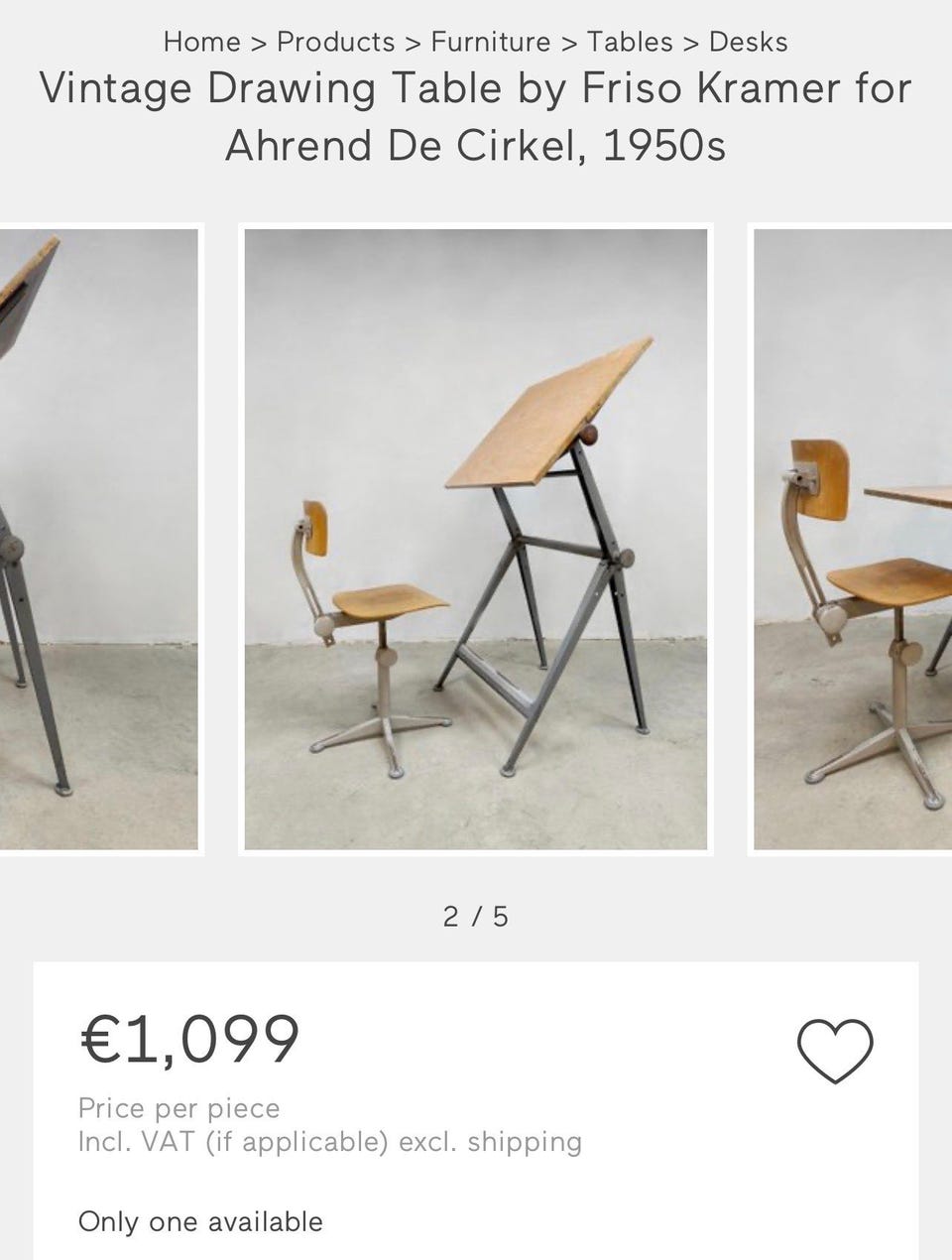Image resolution: width=952 pixels, height=1260 pixels.
Task: Click the Only one available notice
Action: [200, 1221]
